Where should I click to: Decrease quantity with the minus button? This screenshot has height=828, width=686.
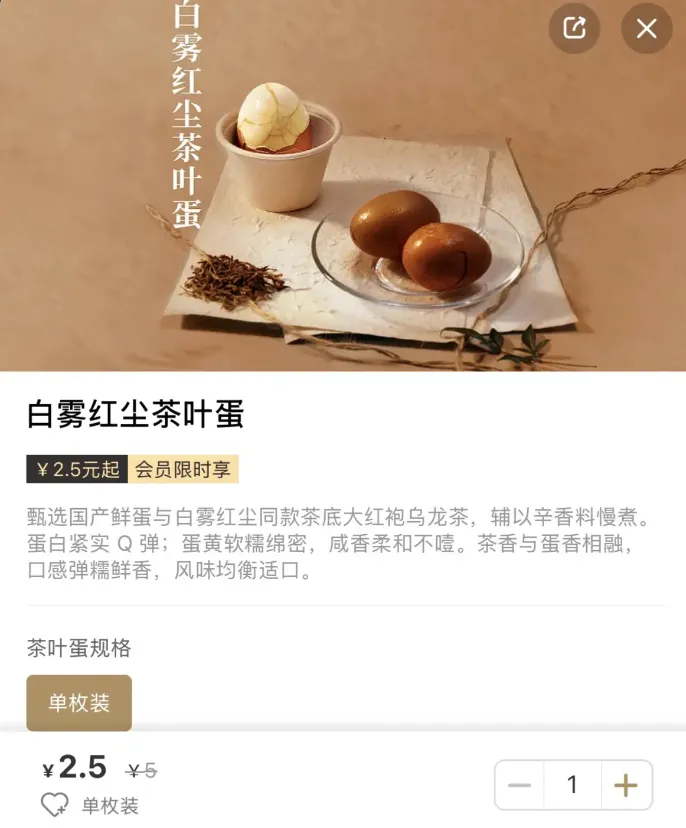(x=519, y=785)
